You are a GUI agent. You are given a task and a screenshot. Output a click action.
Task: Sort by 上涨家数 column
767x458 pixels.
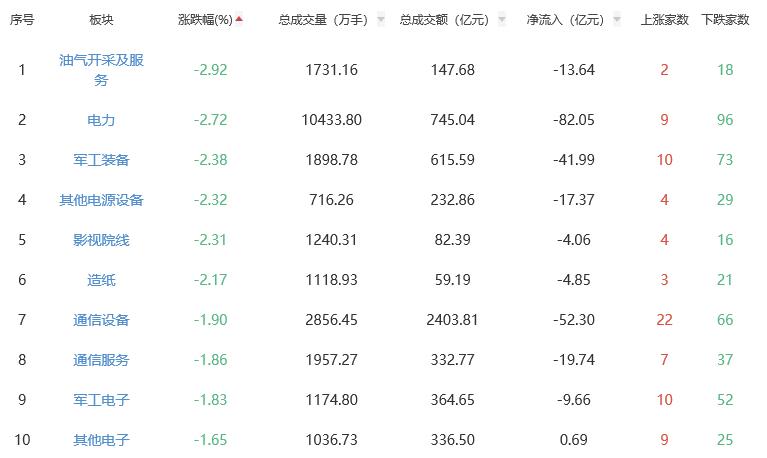point(664,20)
